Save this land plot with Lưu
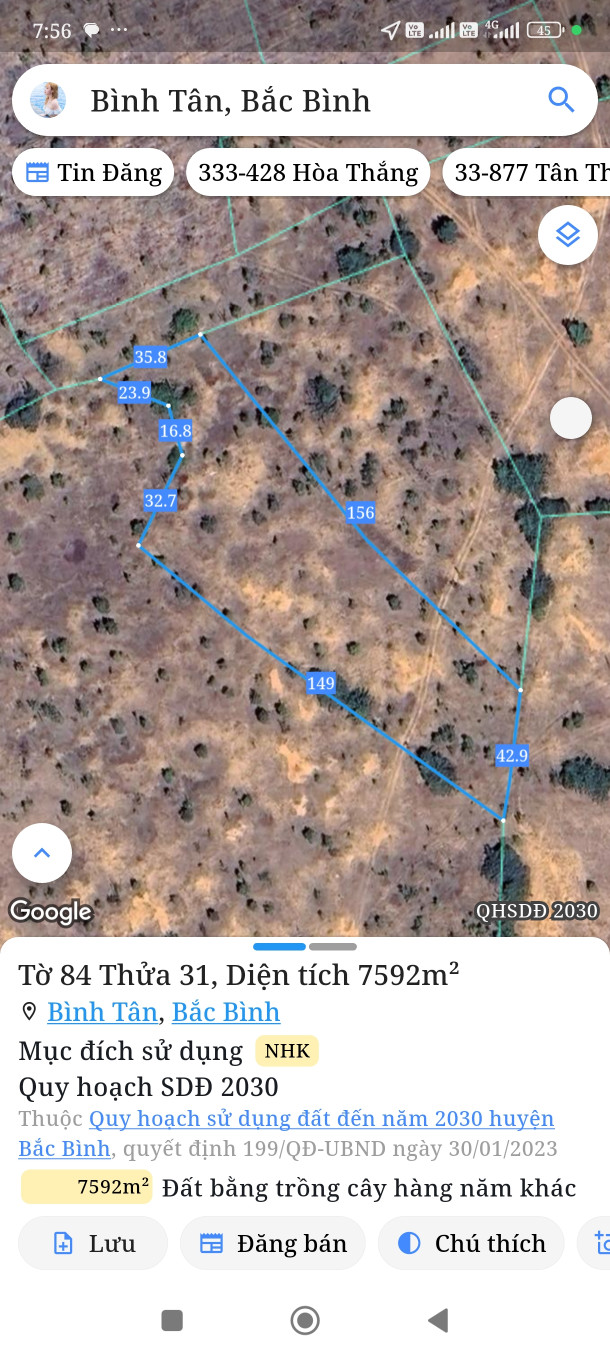Image resolution: width=610 pixels, height=1356 pixels. click(93, 1243)
